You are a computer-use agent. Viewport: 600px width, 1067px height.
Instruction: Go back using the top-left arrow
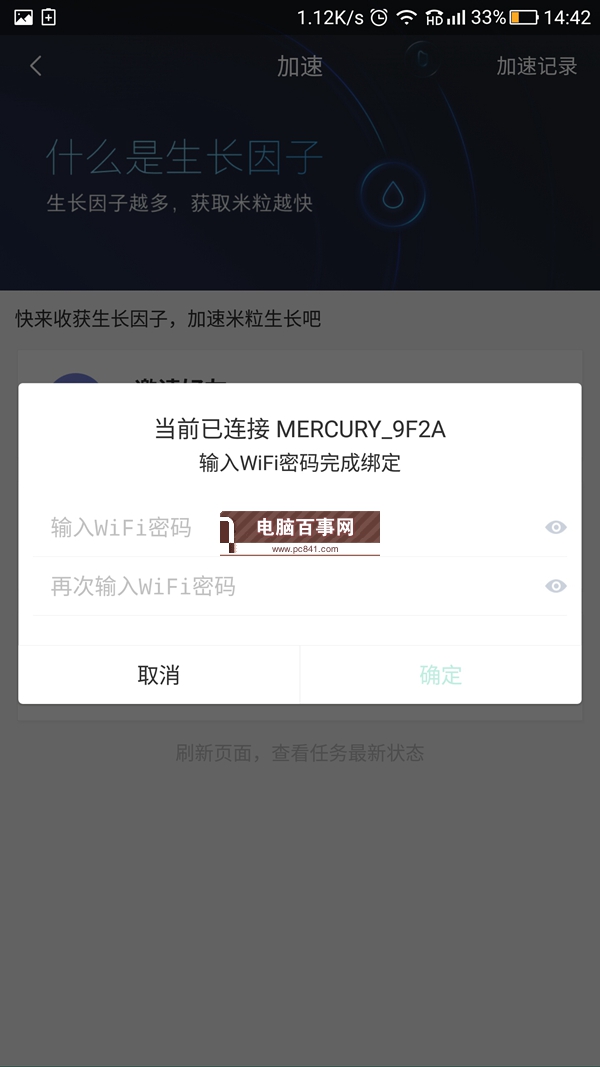coord(36,66)
